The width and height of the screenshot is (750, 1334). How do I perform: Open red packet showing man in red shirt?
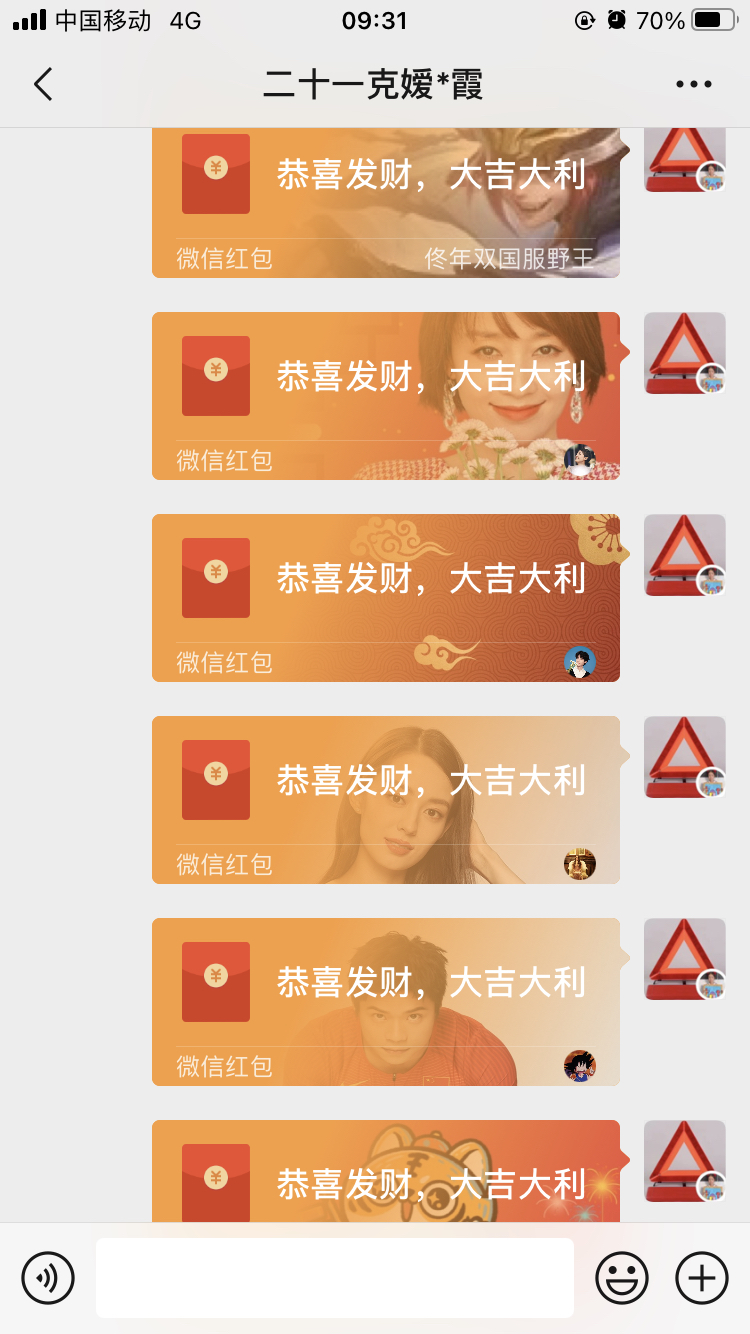point(386,1002)
